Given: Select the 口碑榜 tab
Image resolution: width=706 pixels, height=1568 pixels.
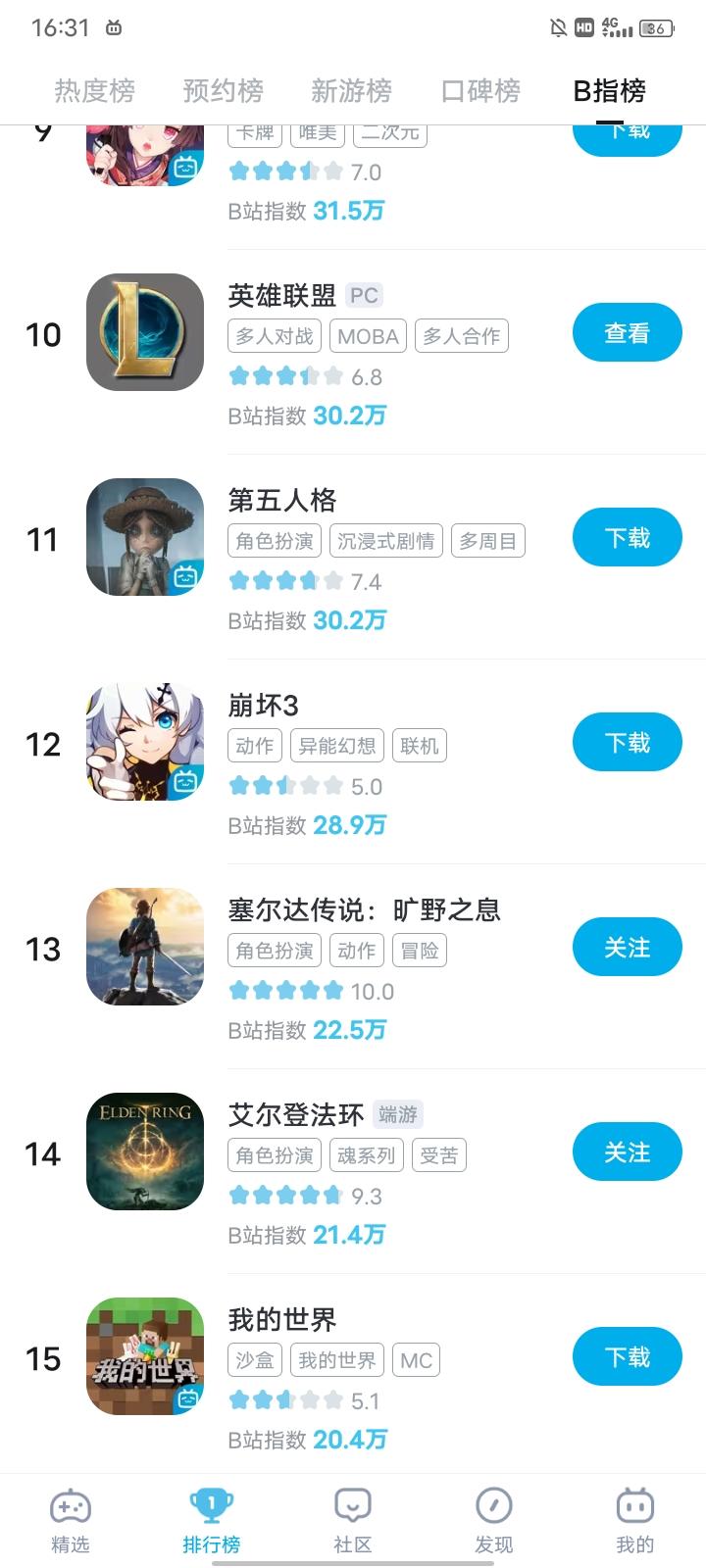Looking at the screenshot, I should (x=480, y=91).
